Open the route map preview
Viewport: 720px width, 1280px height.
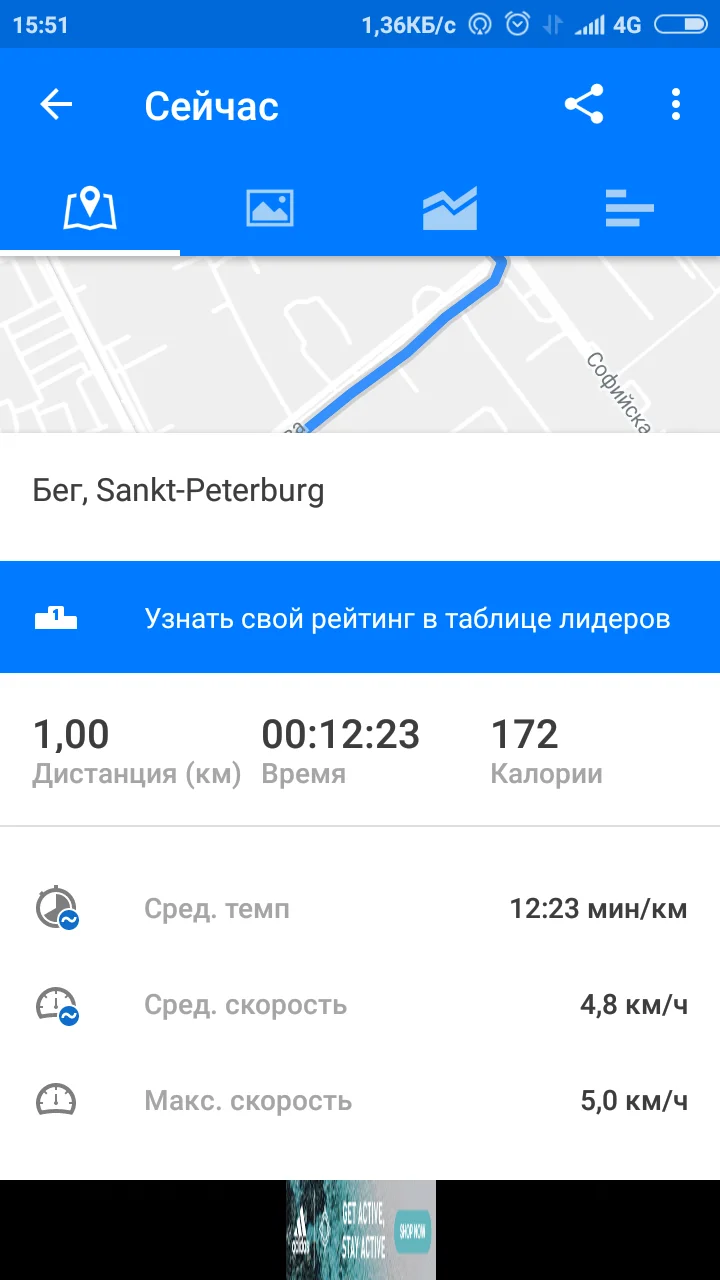[360, 345]
